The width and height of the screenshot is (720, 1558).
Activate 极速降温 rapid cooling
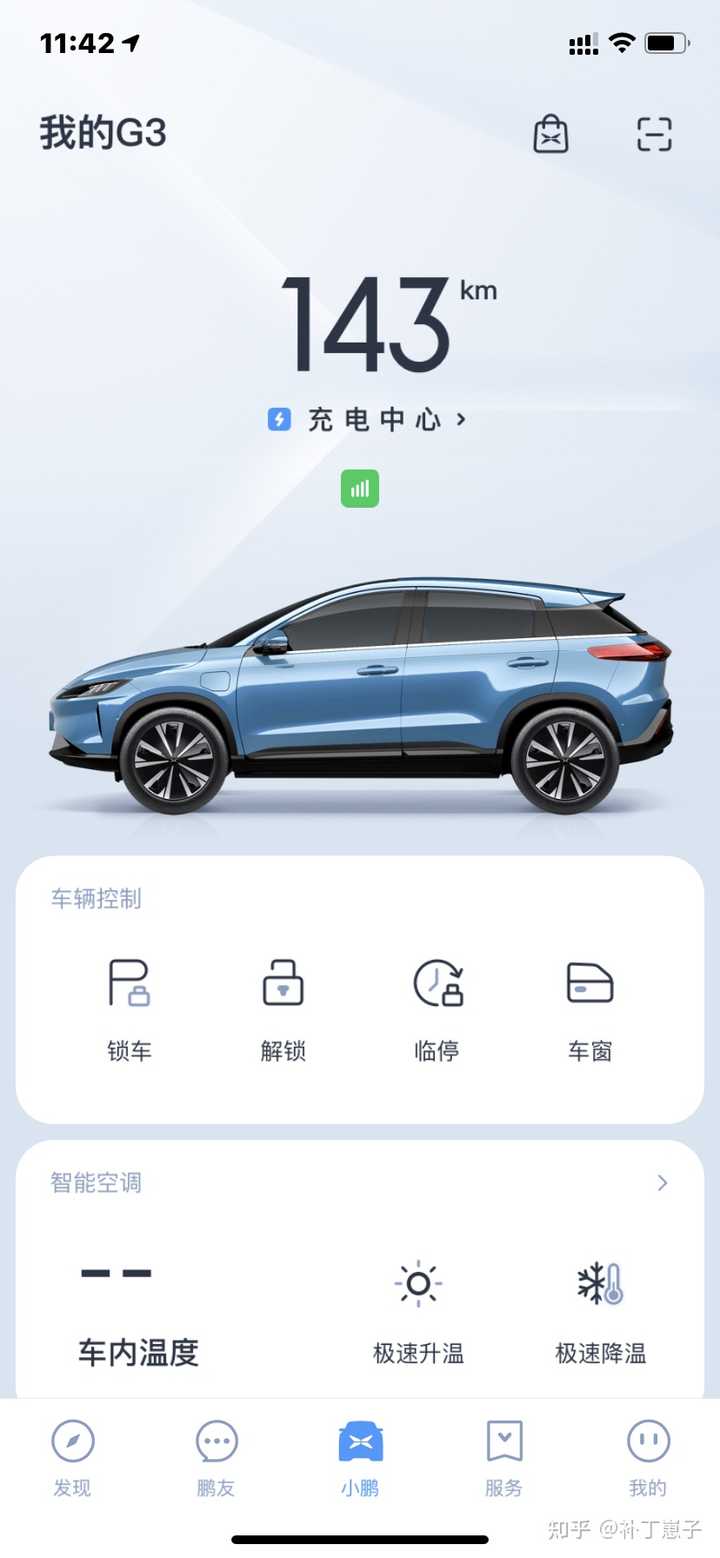600,1310
